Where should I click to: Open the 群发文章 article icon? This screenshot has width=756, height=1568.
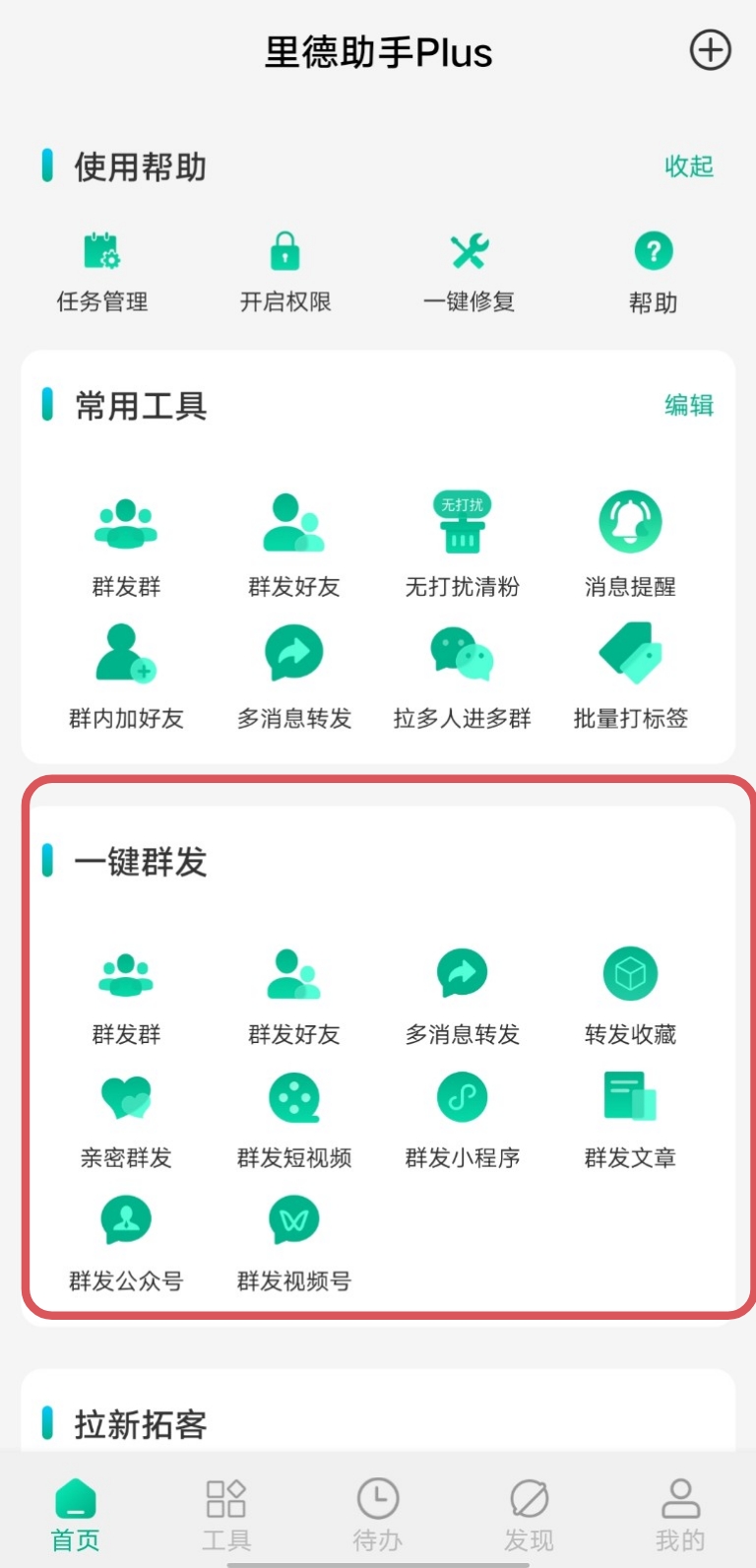[630, 1096]
